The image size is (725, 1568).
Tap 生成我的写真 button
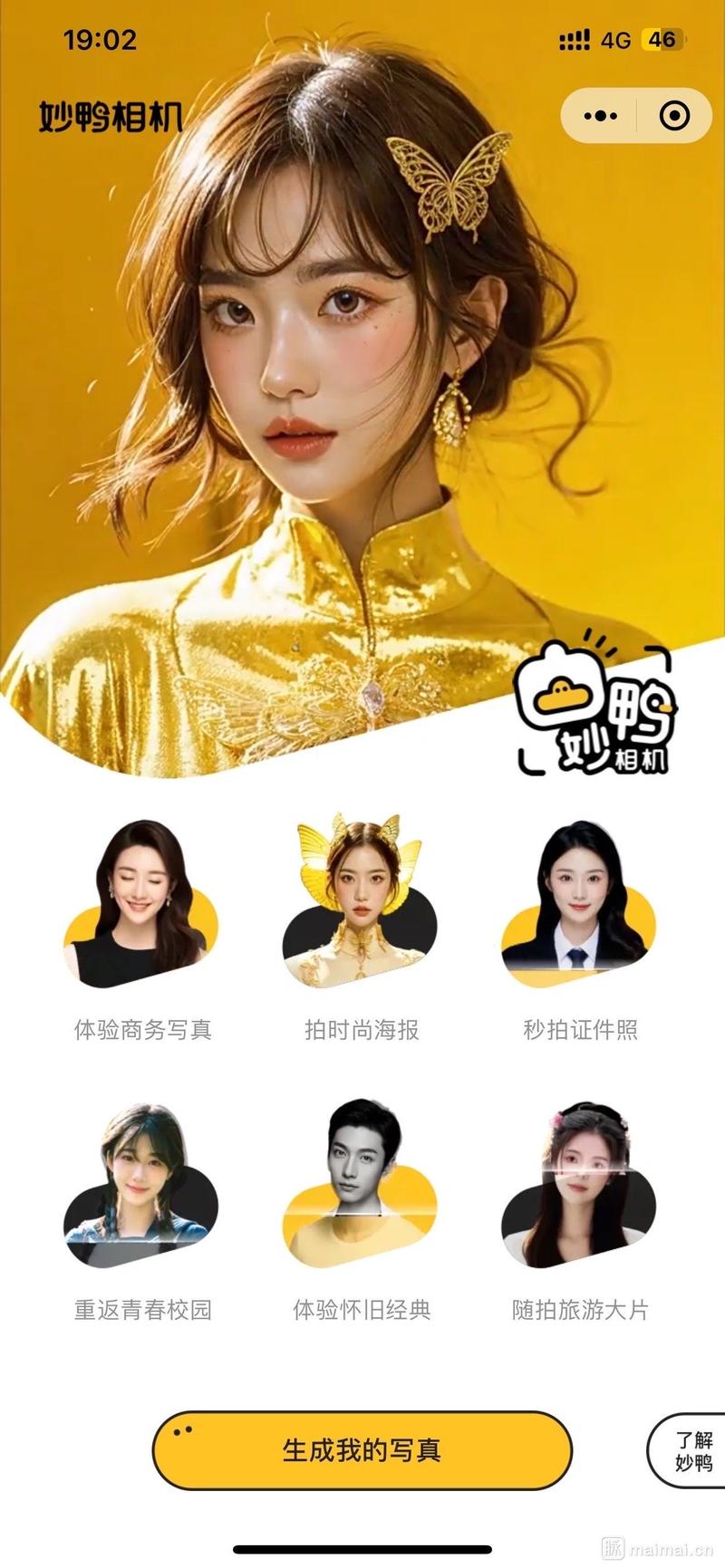tap(362, 1450)
